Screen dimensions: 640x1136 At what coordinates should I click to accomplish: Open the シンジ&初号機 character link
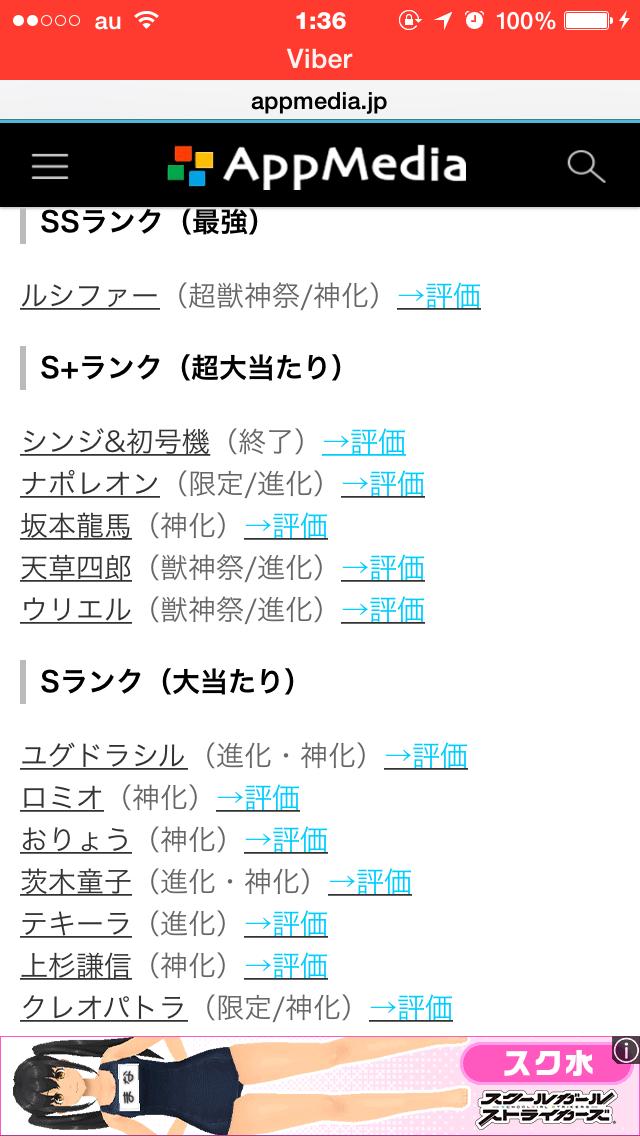point(115,441)
